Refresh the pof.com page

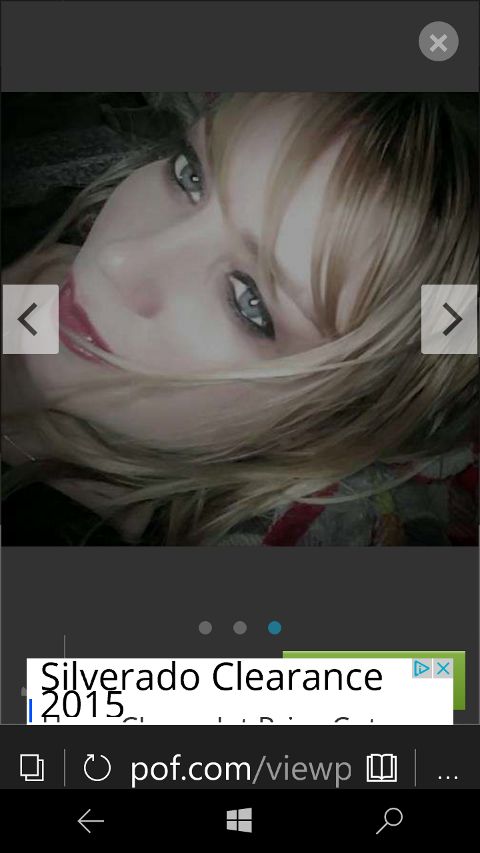tap(97, 768)
